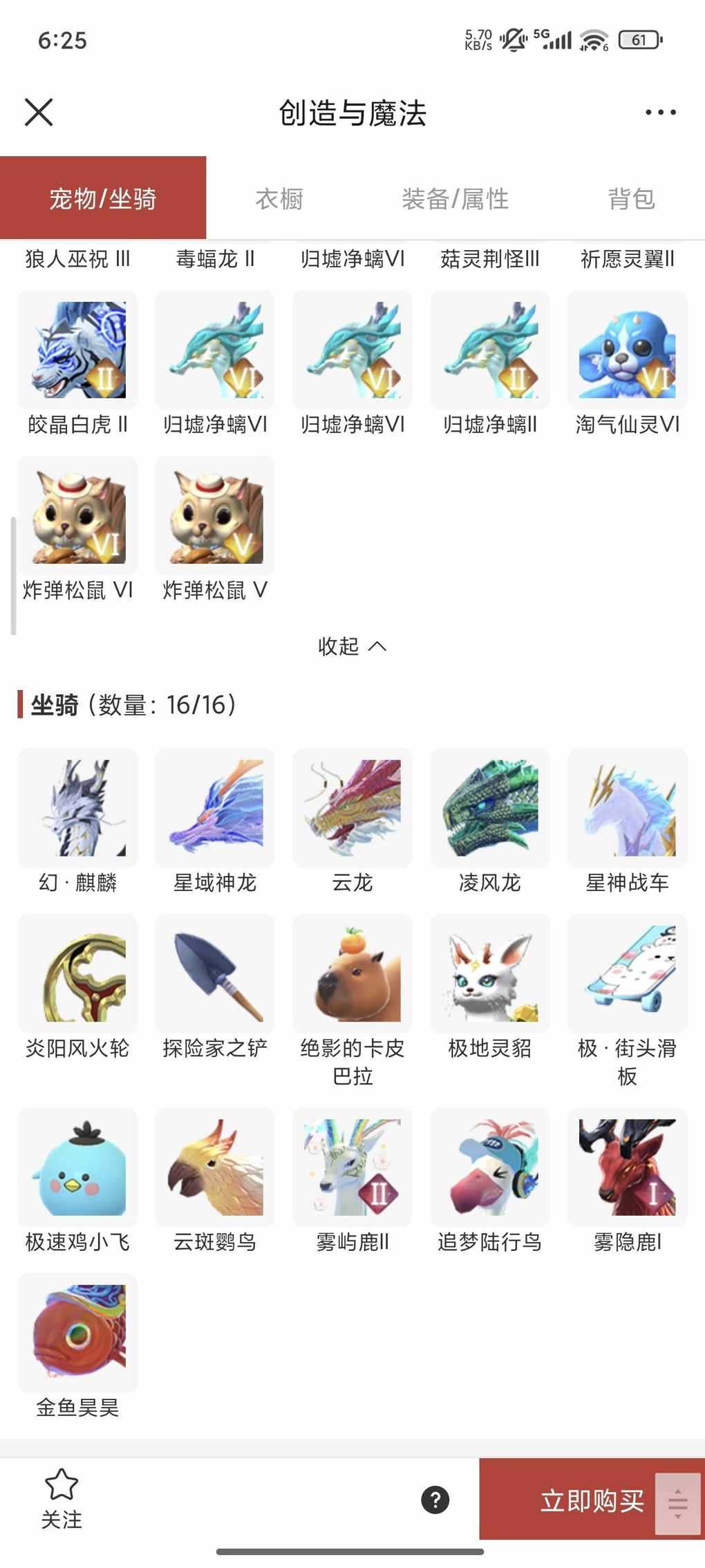Follow this listing with 关注
This screenshot has height=1568, width=705.
[x=62, y=1498]
